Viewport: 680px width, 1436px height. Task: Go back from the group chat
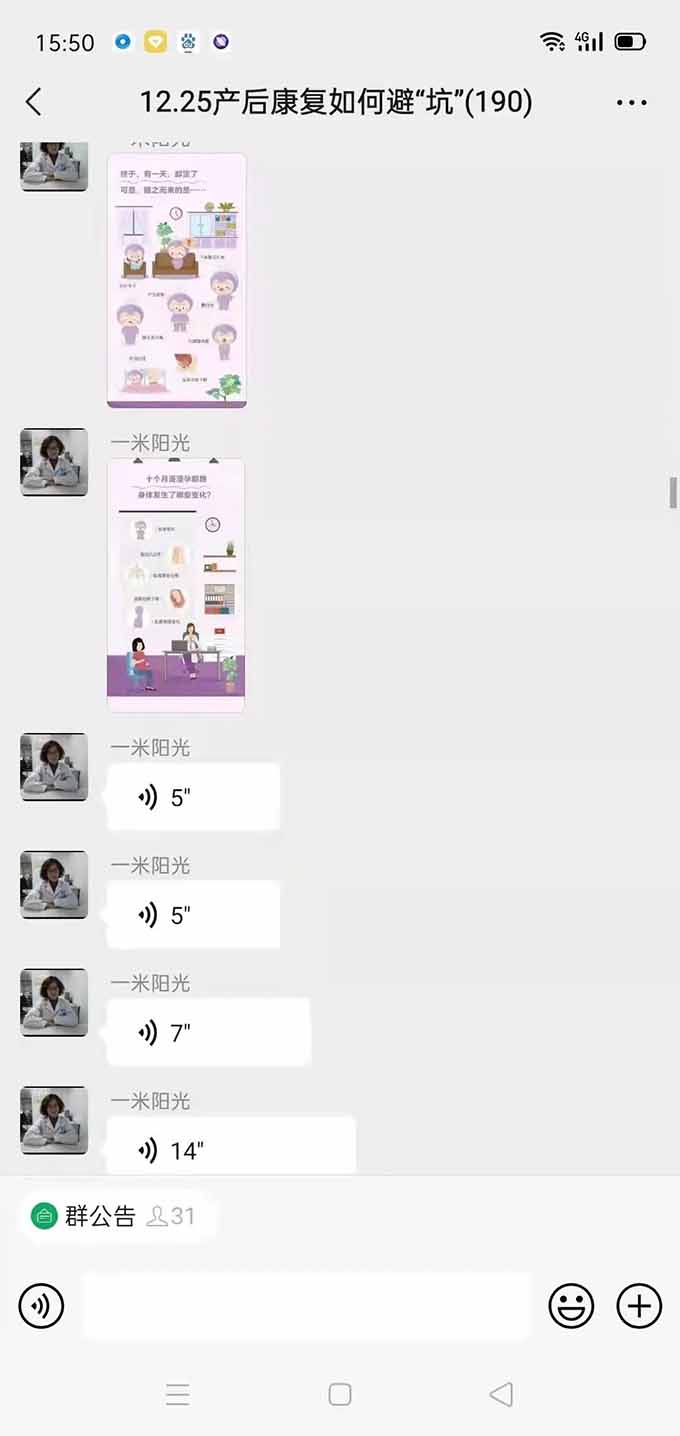tap(34, 102)
